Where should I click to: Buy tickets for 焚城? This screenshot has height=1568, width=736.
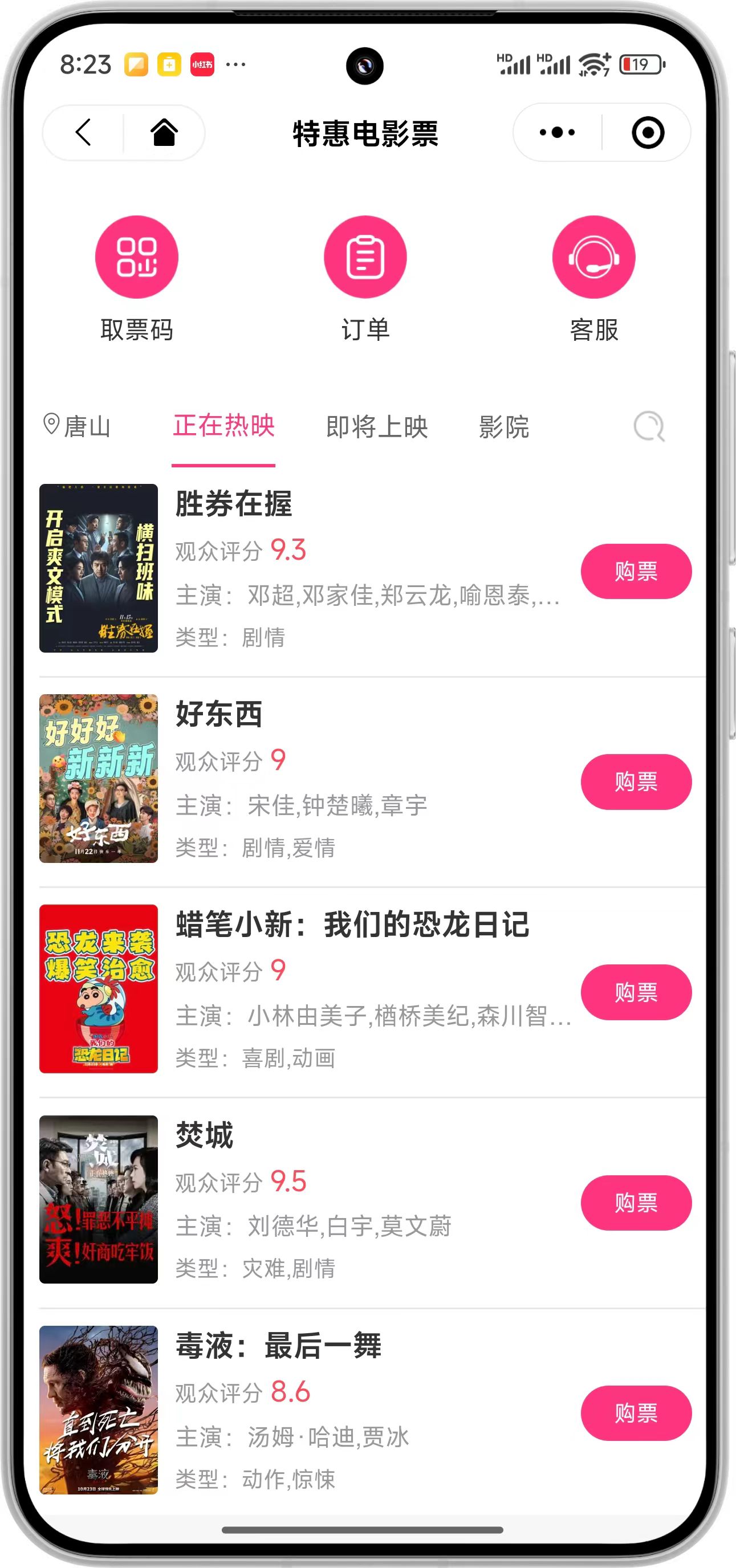636,1203
